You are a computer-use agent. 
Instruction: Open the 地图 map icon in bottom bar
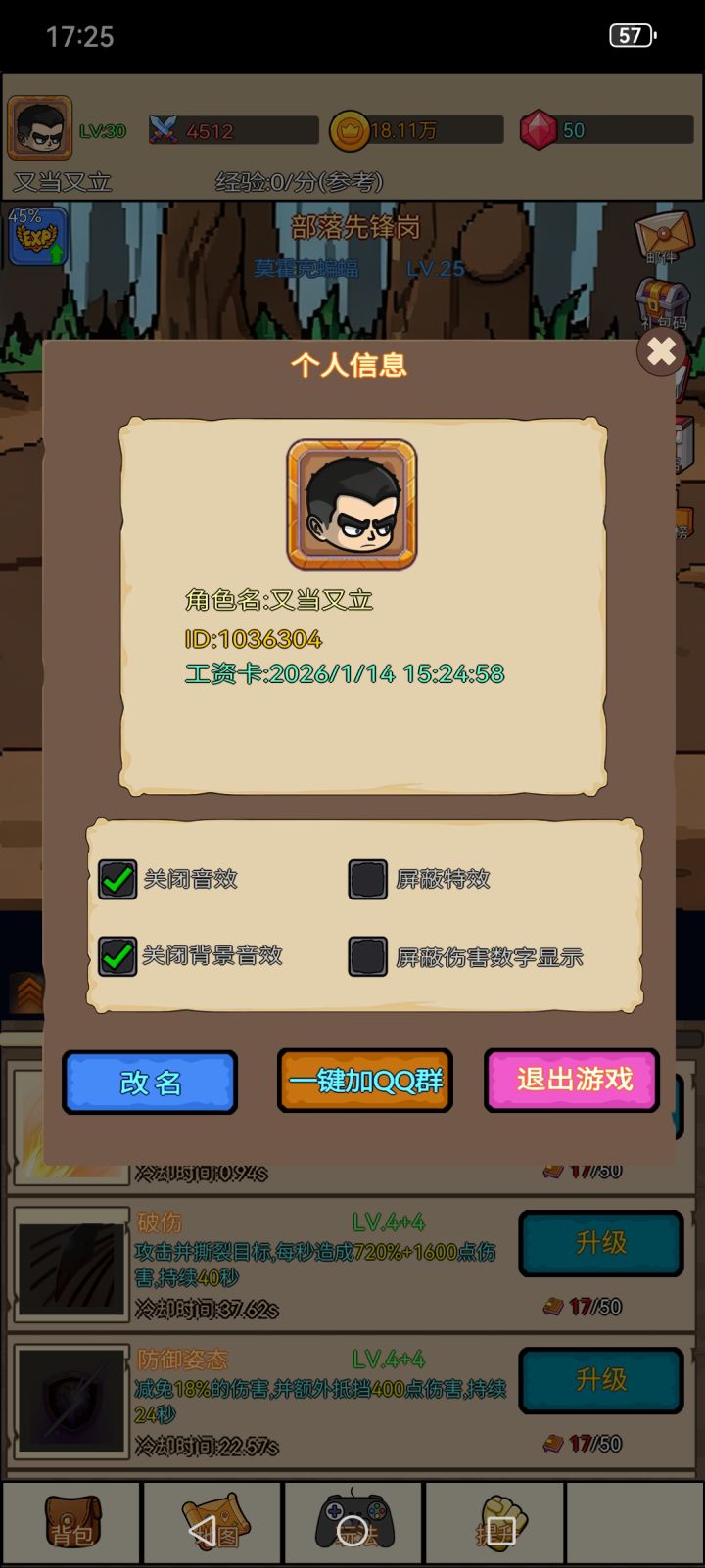tap(211, 1522)
